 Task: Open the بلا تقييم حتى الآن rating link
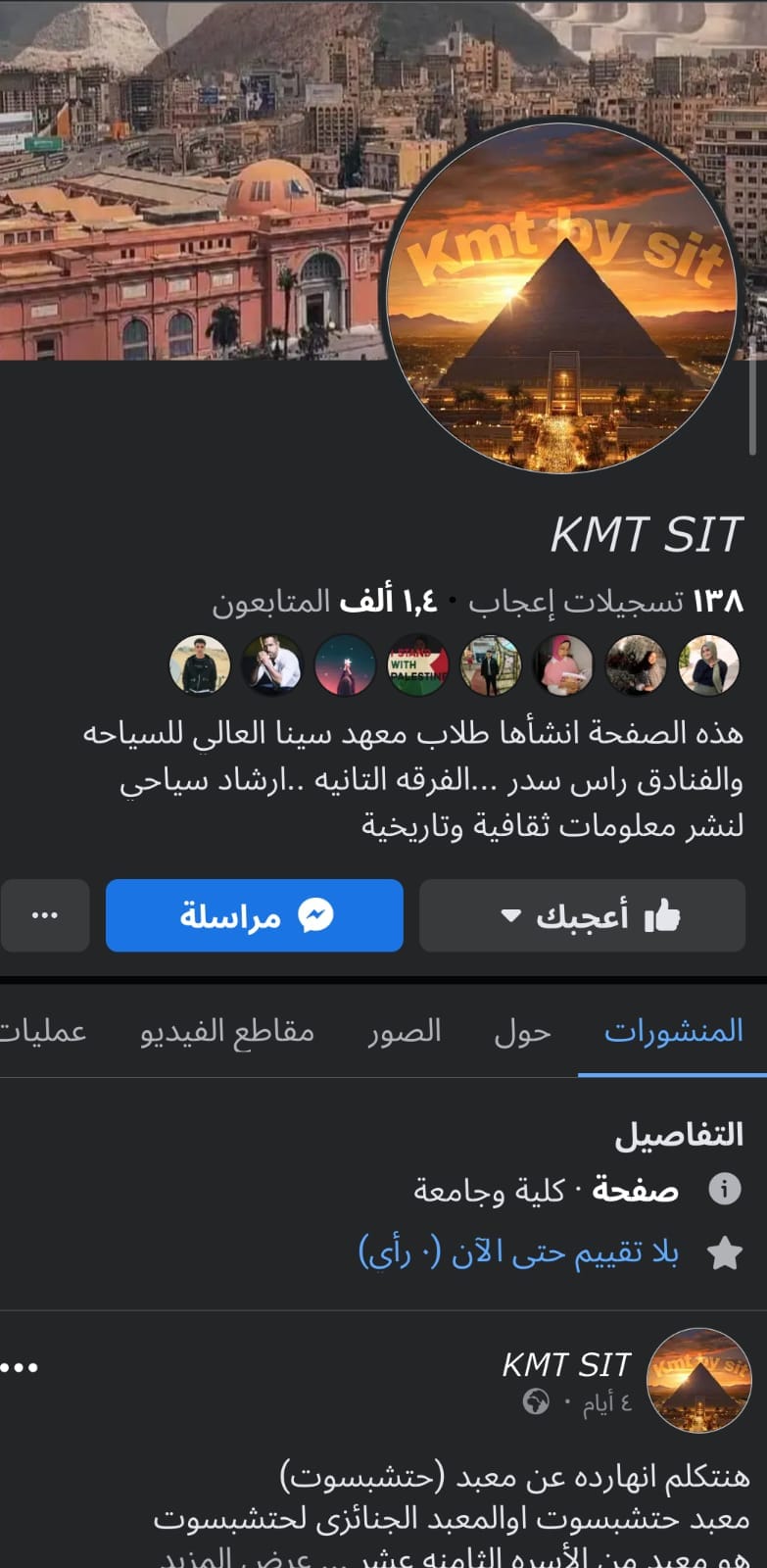(518, 1251)
